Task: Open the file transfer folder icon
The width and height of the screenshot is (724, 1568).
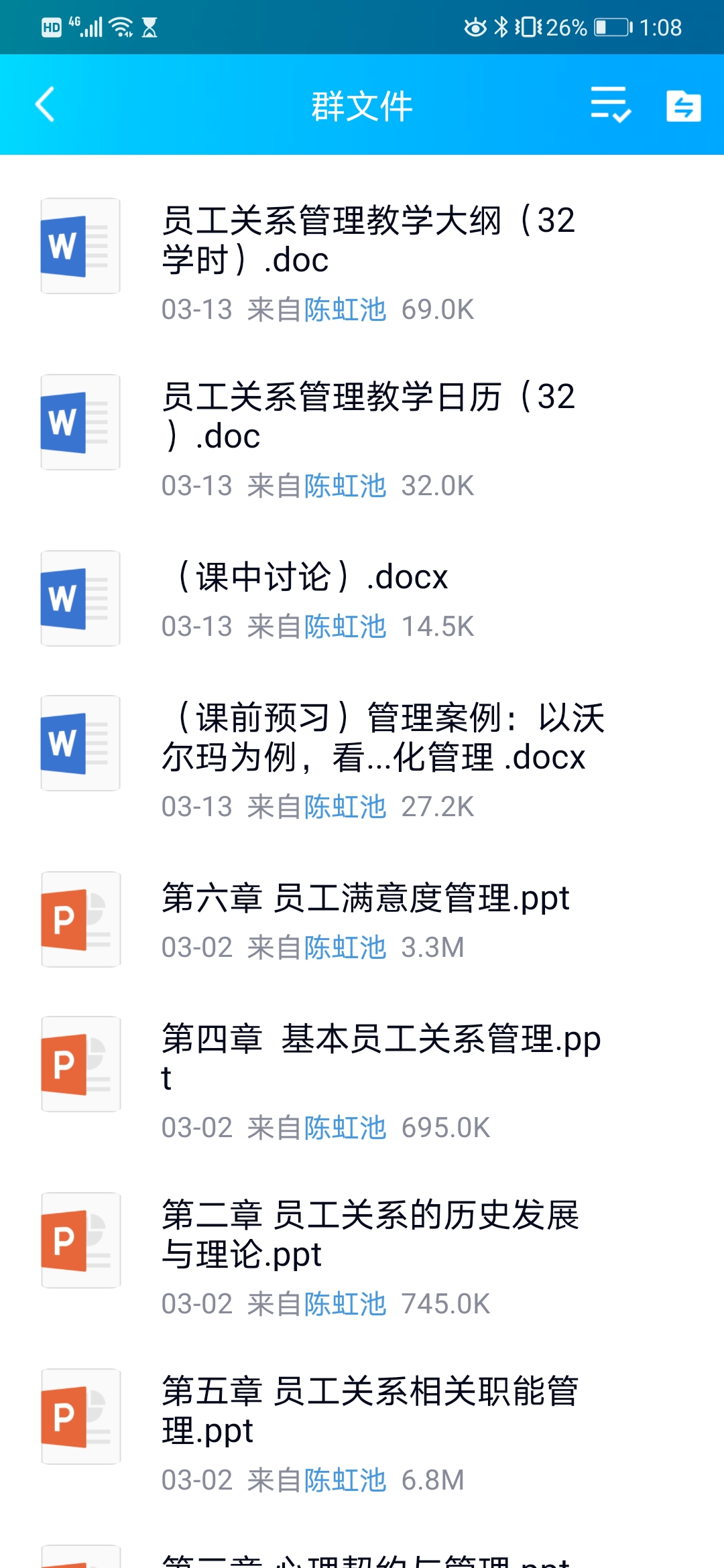Action: coord(683,106)
